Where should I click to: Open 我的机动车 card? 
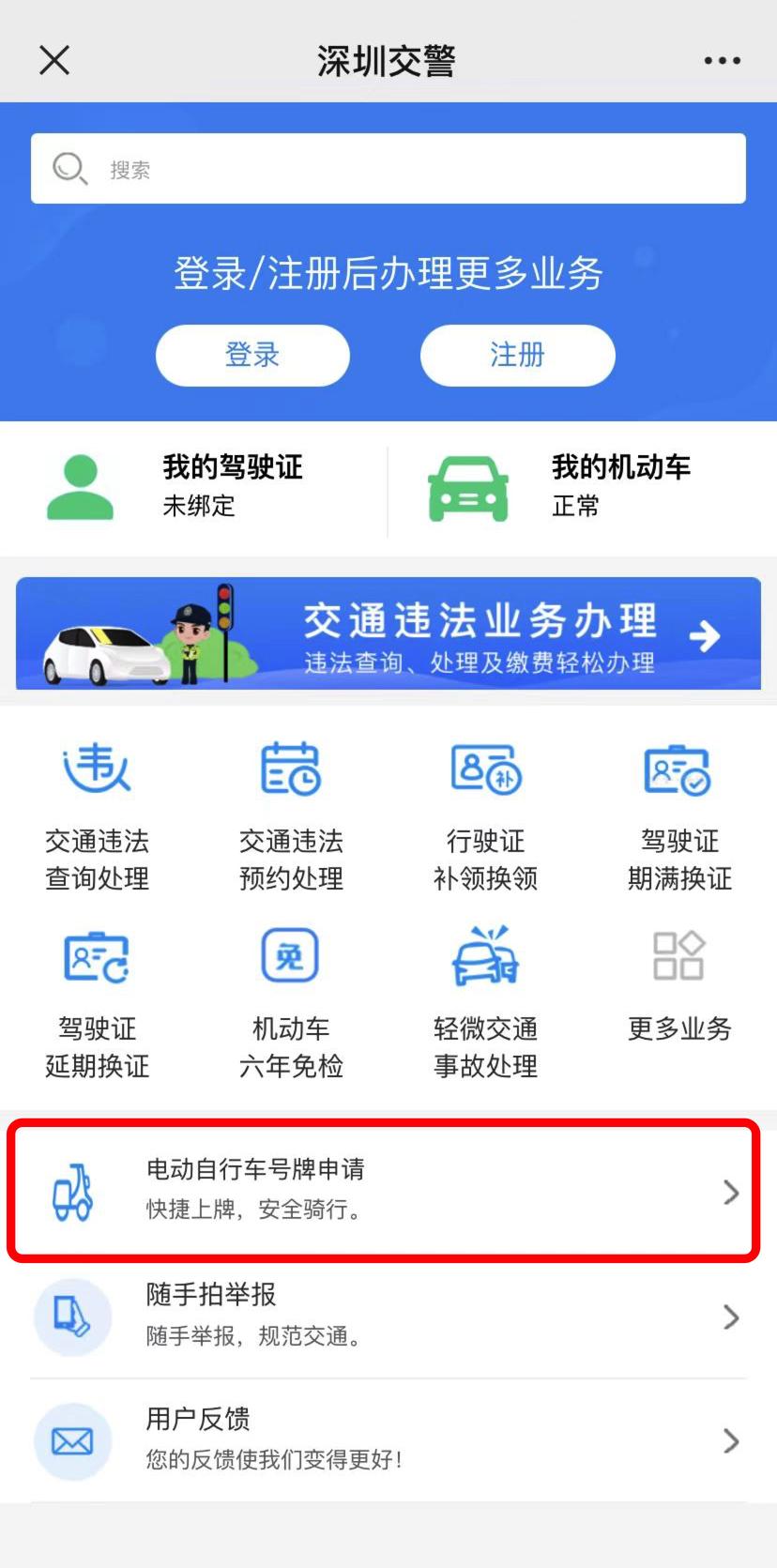[x=582, y=486]
